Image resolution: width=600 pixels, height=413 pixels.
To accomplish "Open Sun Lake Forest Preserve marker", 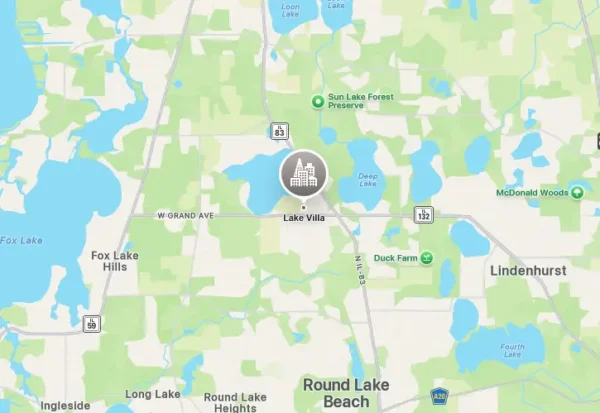I will pos(318,100).
